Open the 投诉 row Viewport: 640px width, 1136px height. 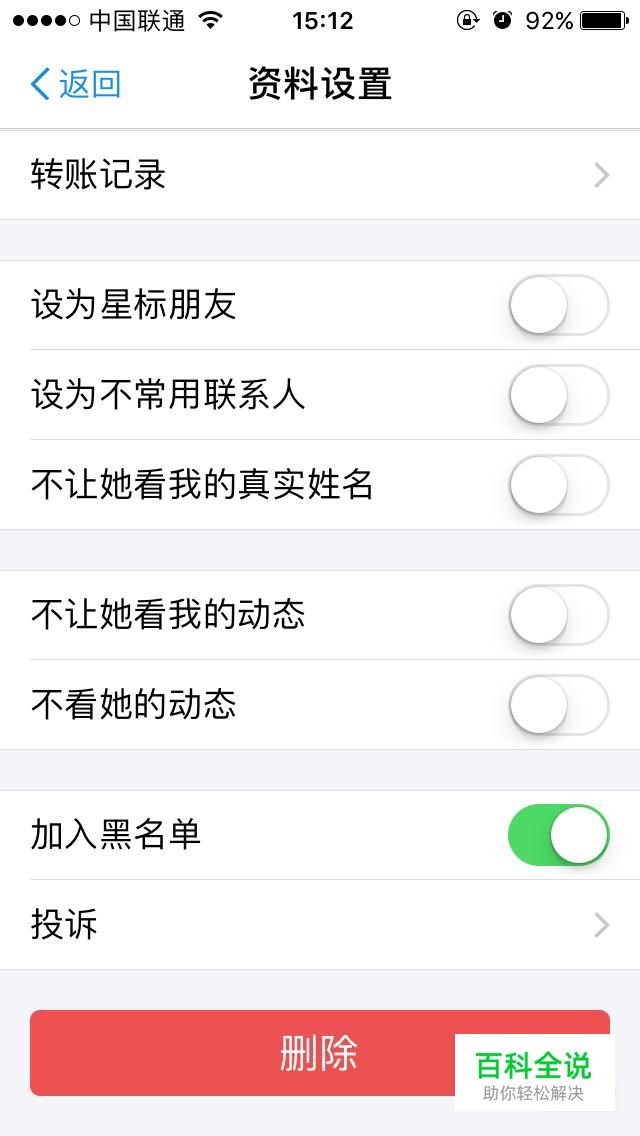[320, 925]
